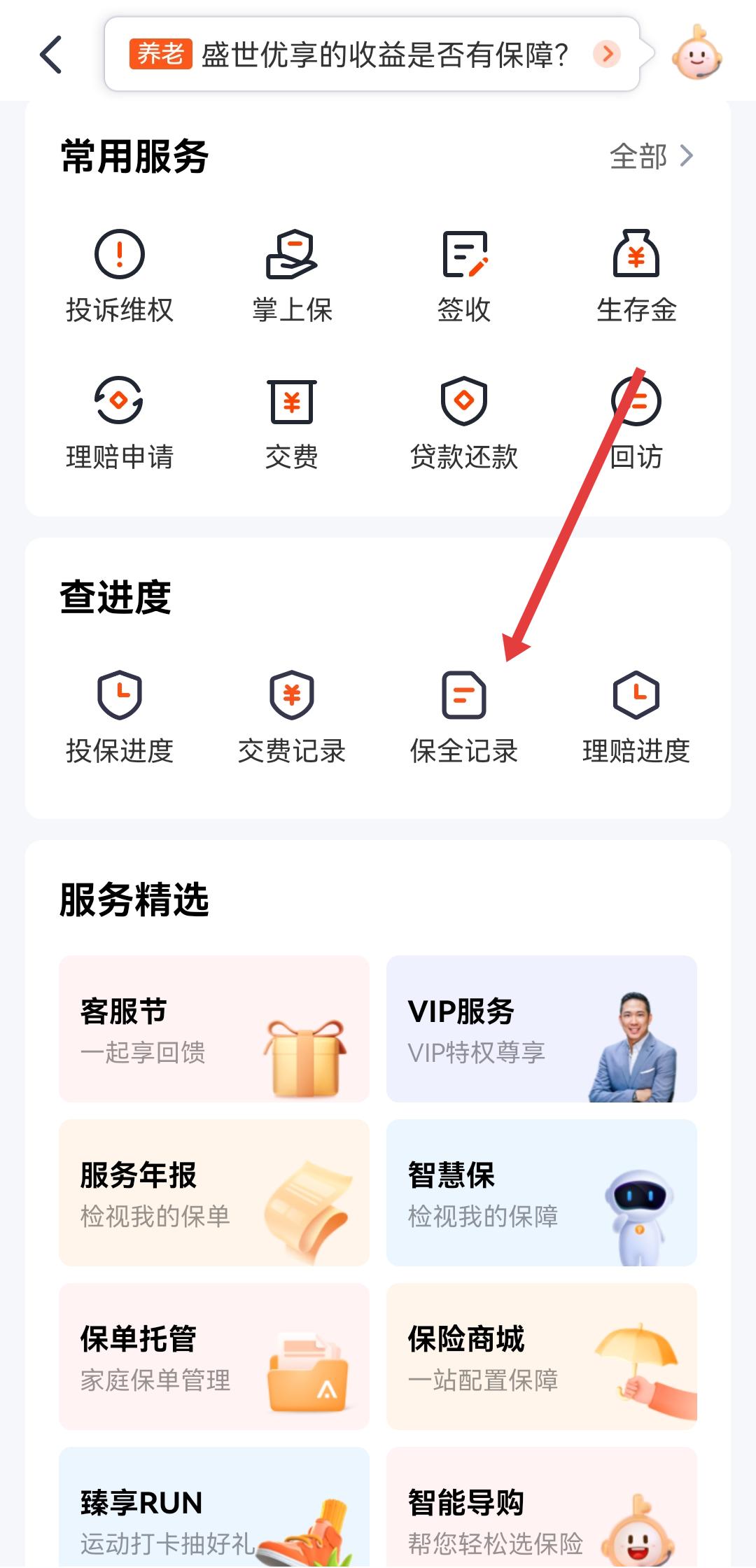The image size is (756, 1568).
Task: Open the 盛世优享 question banner
Action: tap(371, 55)
